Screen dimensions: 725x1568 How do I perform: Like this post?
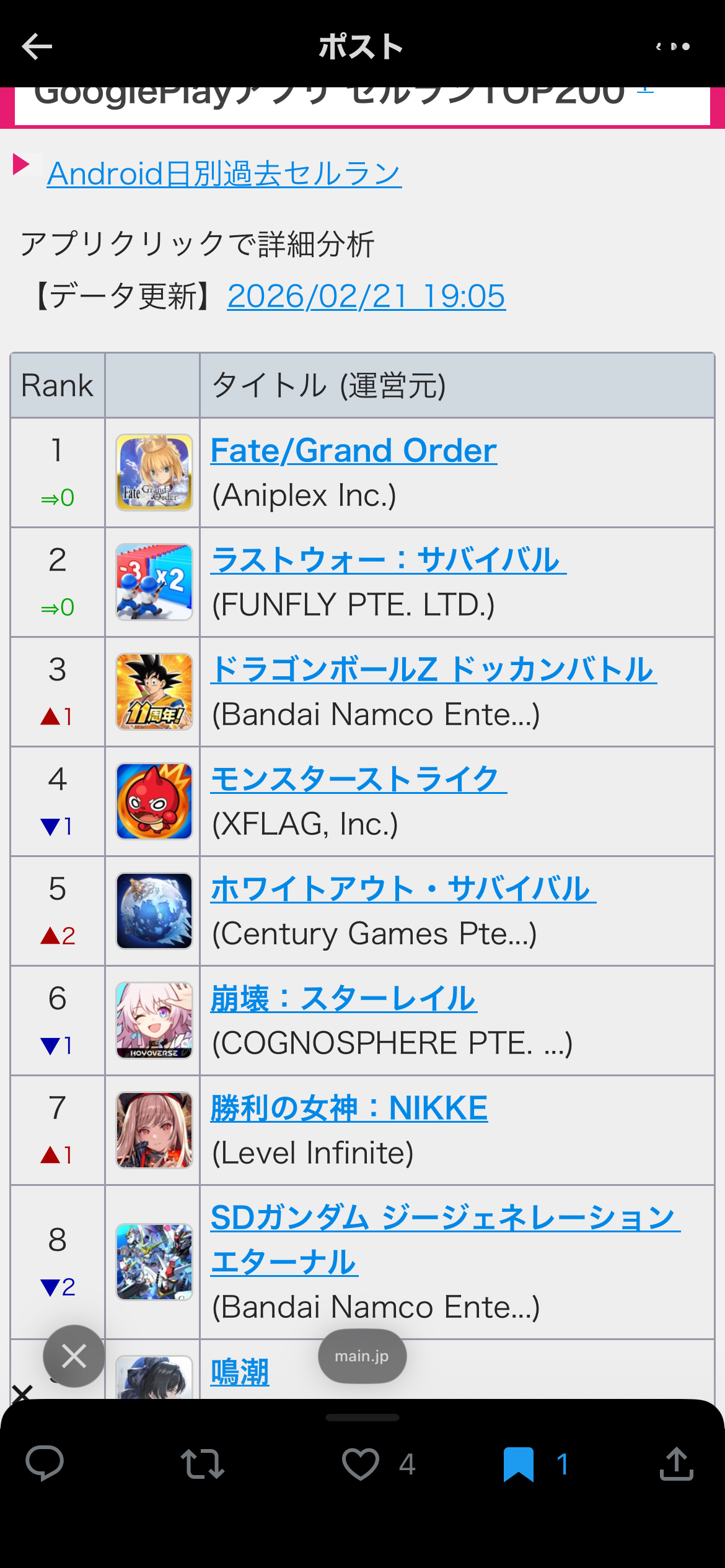click(x=361, y=1464)
